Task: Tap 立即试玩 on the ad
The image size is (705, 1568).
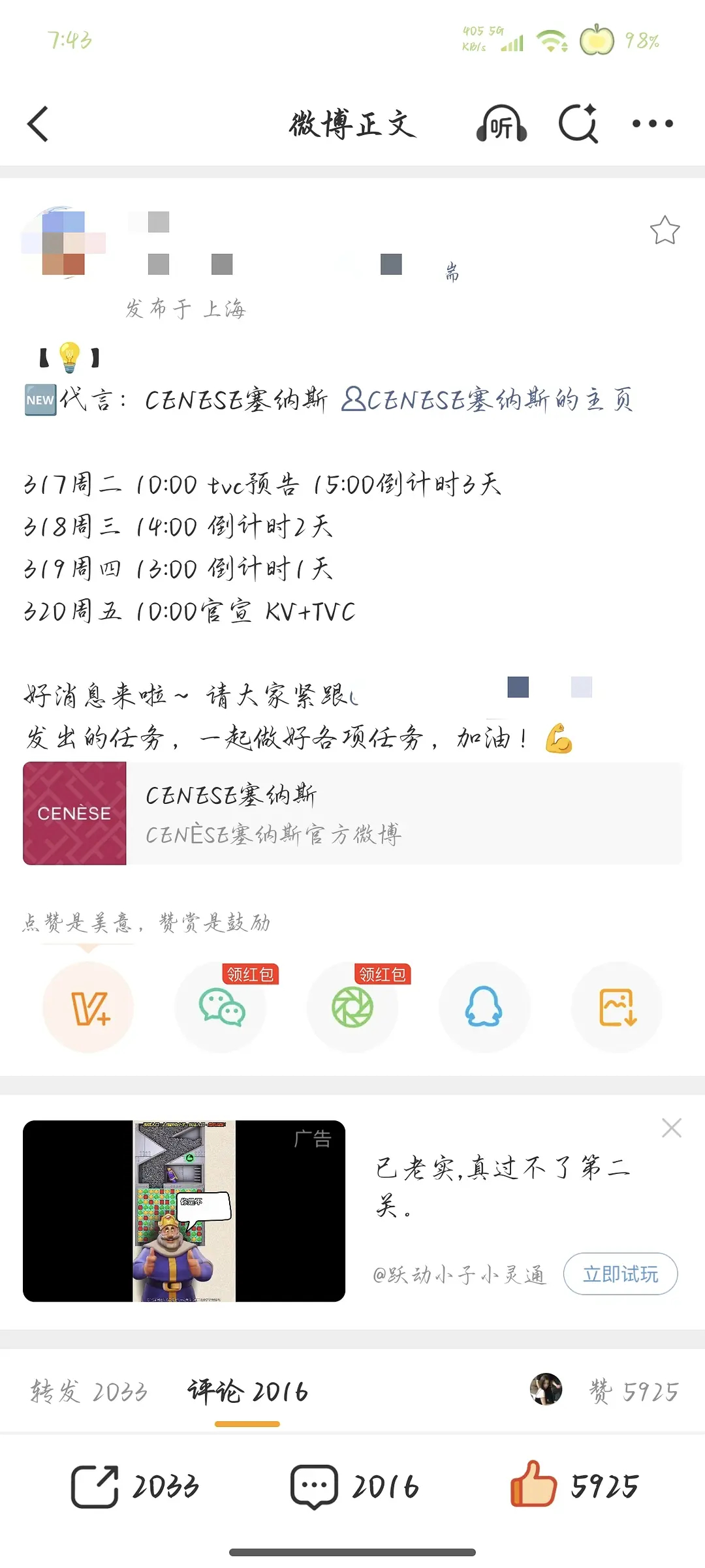Action: coord(620,1274)
